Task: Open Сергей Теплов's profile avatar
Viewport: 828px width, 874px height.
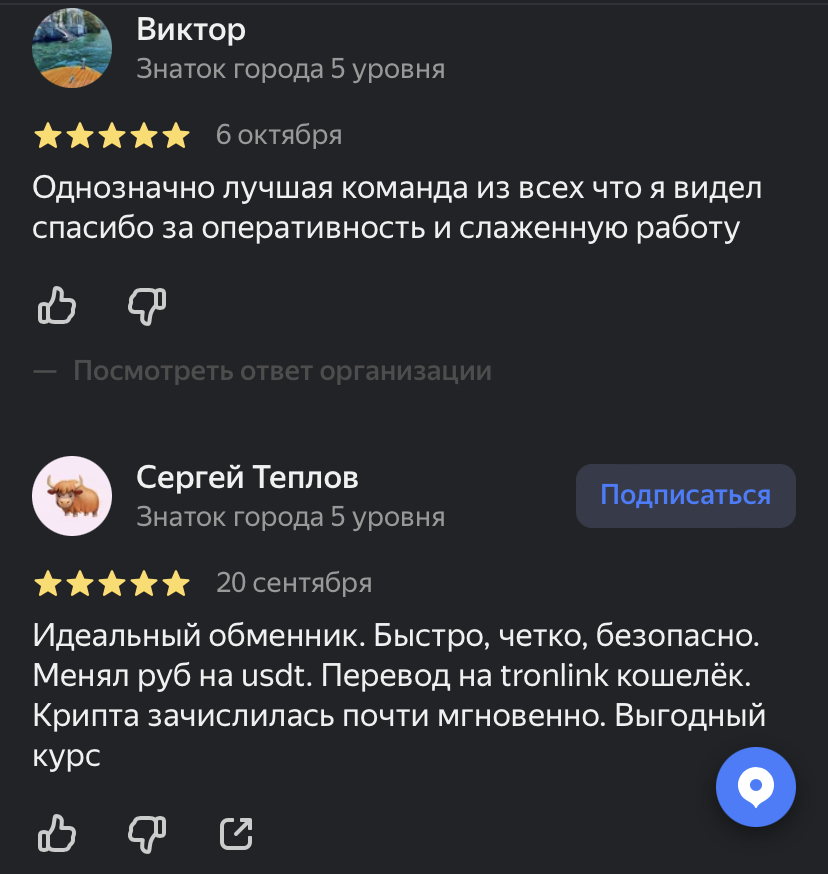Action: (72, 496)
